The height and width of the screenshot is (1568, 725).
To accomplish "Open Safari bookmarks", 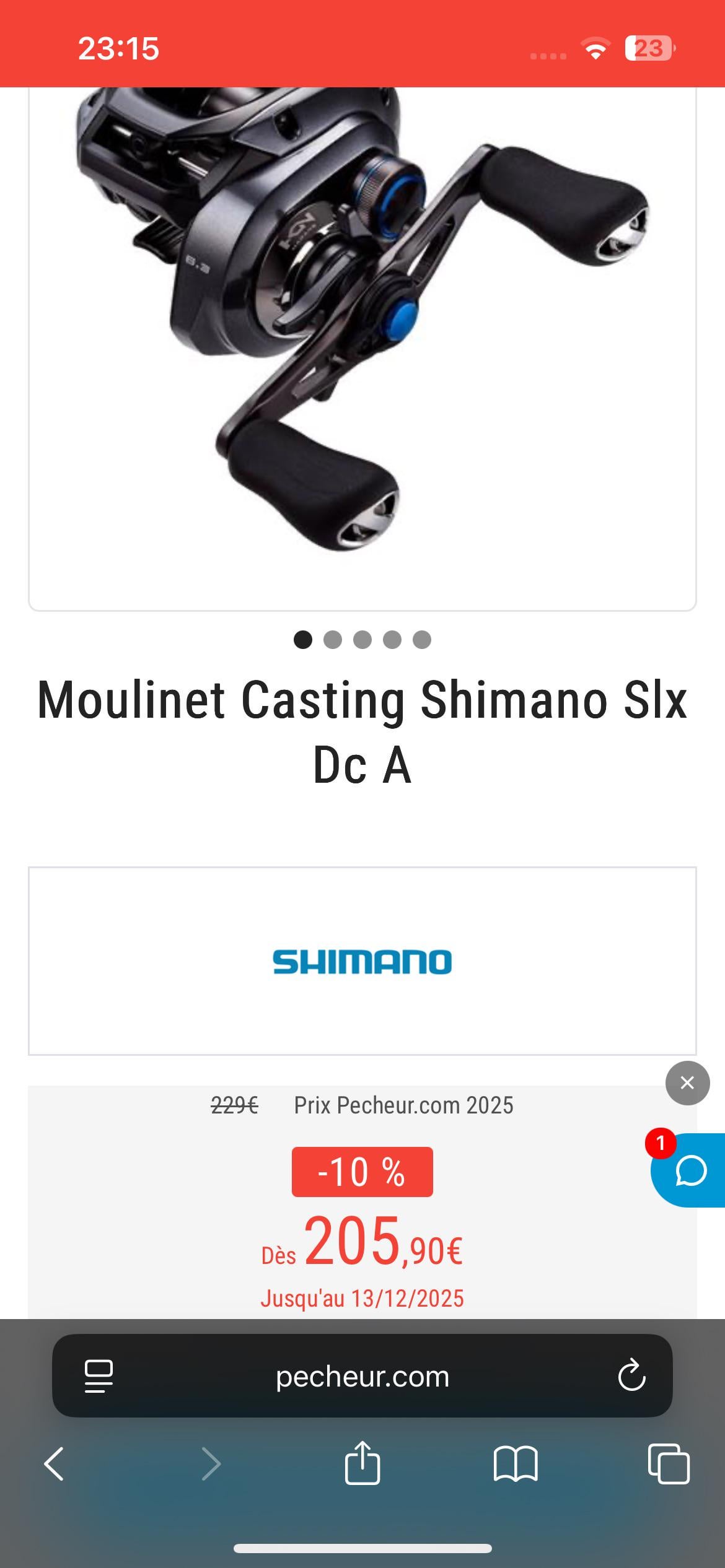I will tap(515, 1464).
